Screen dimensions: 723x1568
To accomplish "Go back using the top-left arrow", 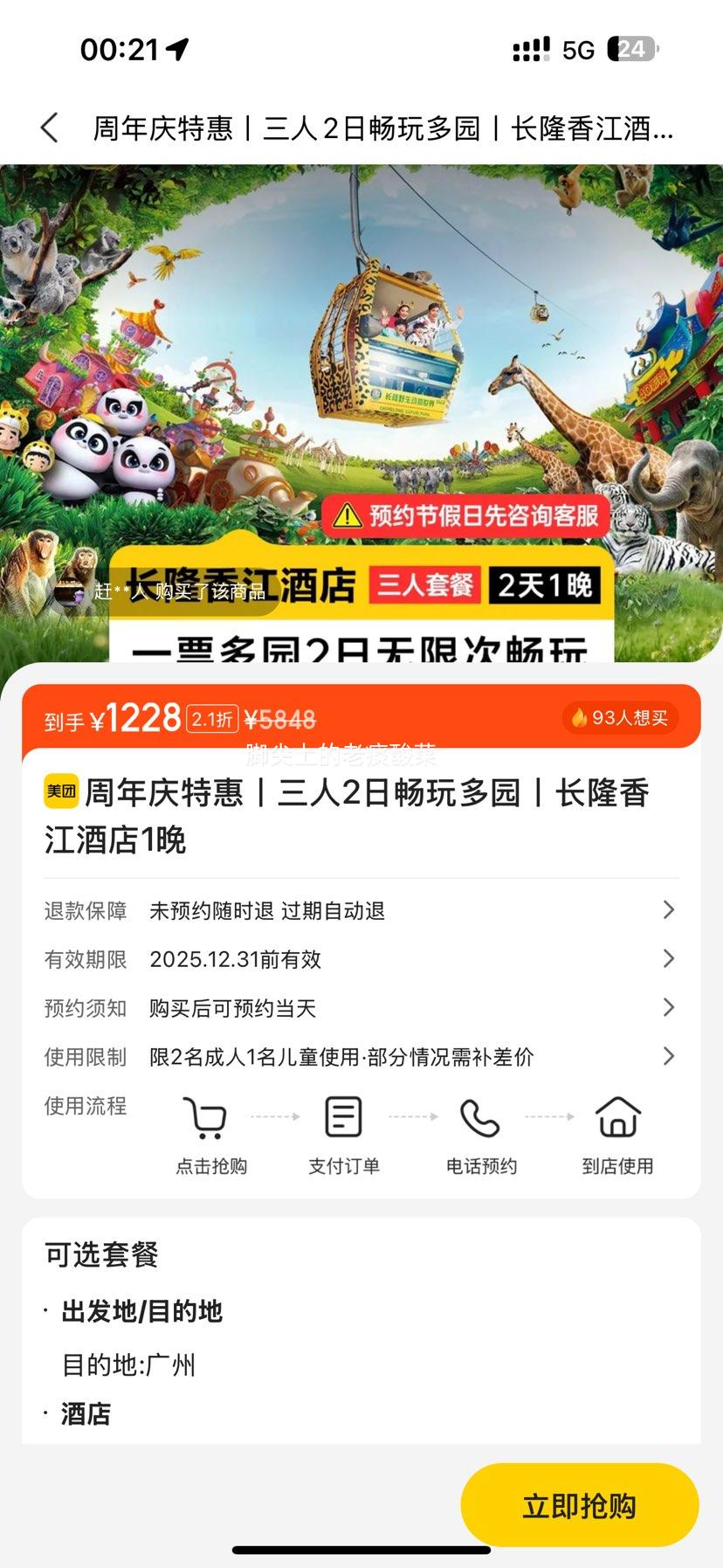I will coord(50,128).
